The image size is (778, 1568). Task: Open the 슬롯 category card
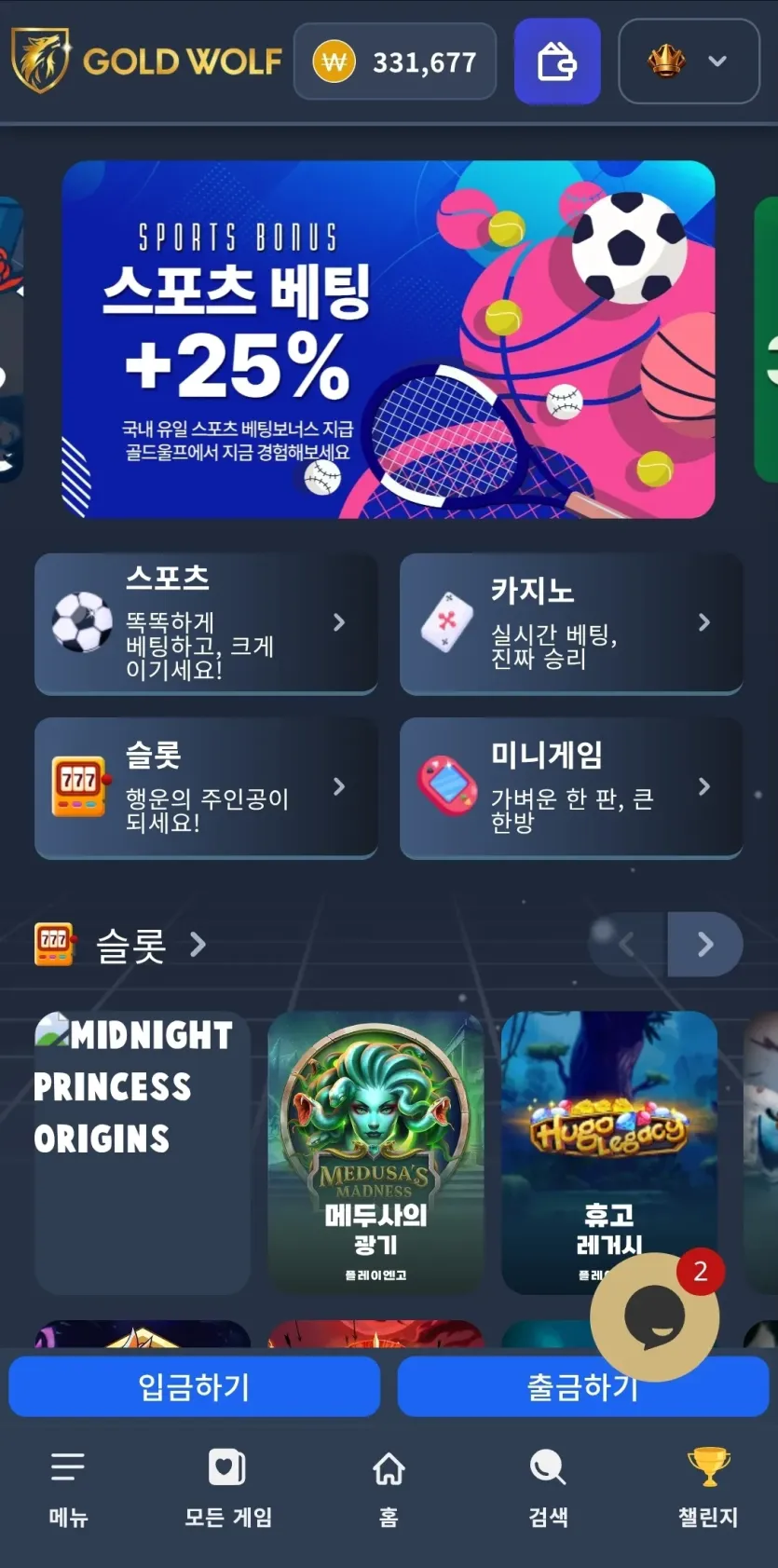point(206,787)
